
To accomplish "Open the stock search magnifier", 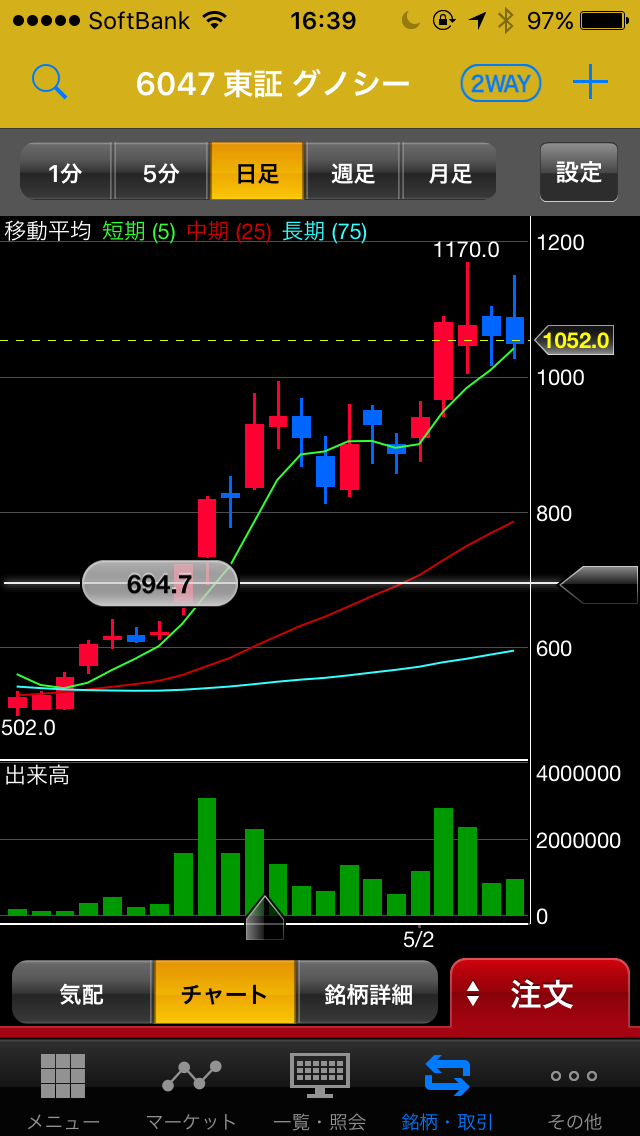I will 49,82.
